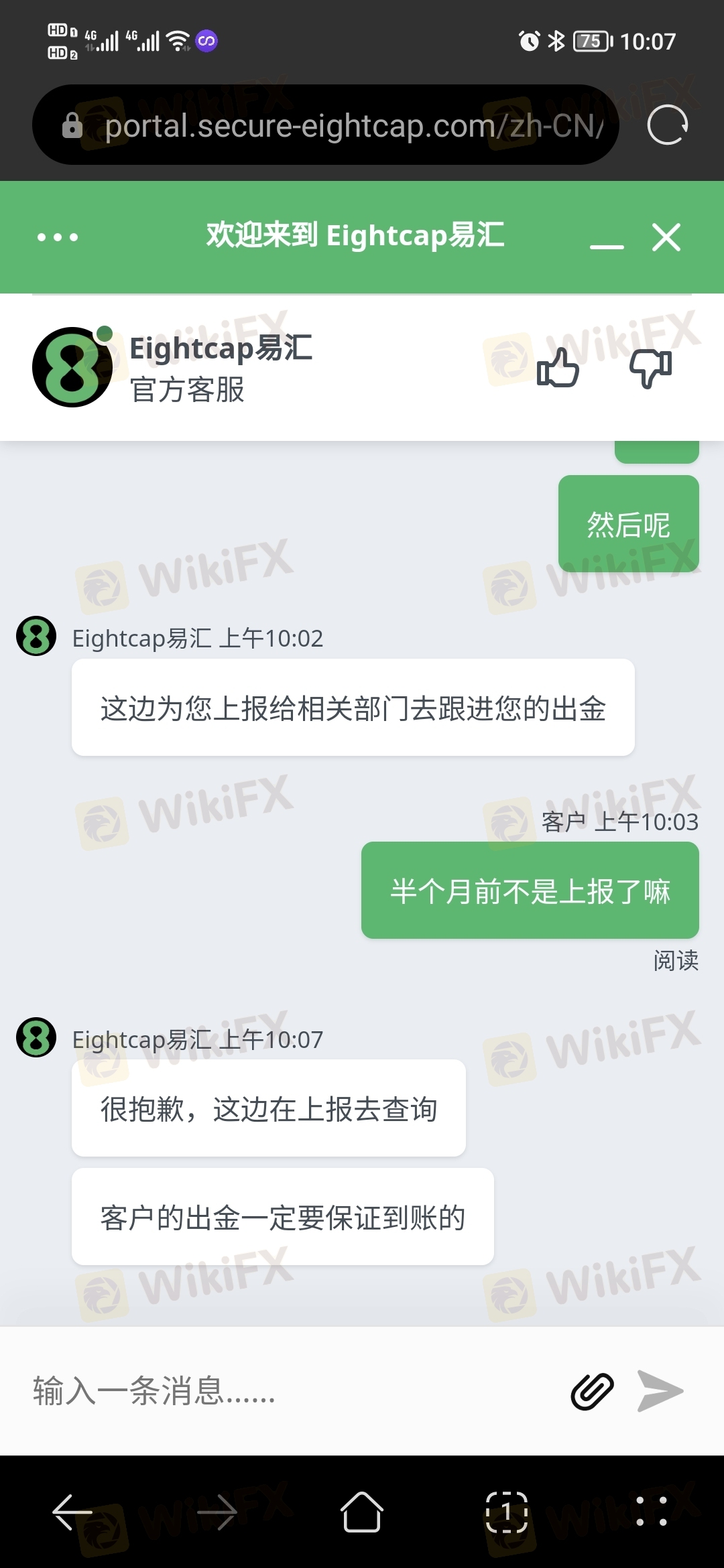Minimize the Eightcap chat window
The height and width of the screenshot is (1568, 724).
click(607, 239)
